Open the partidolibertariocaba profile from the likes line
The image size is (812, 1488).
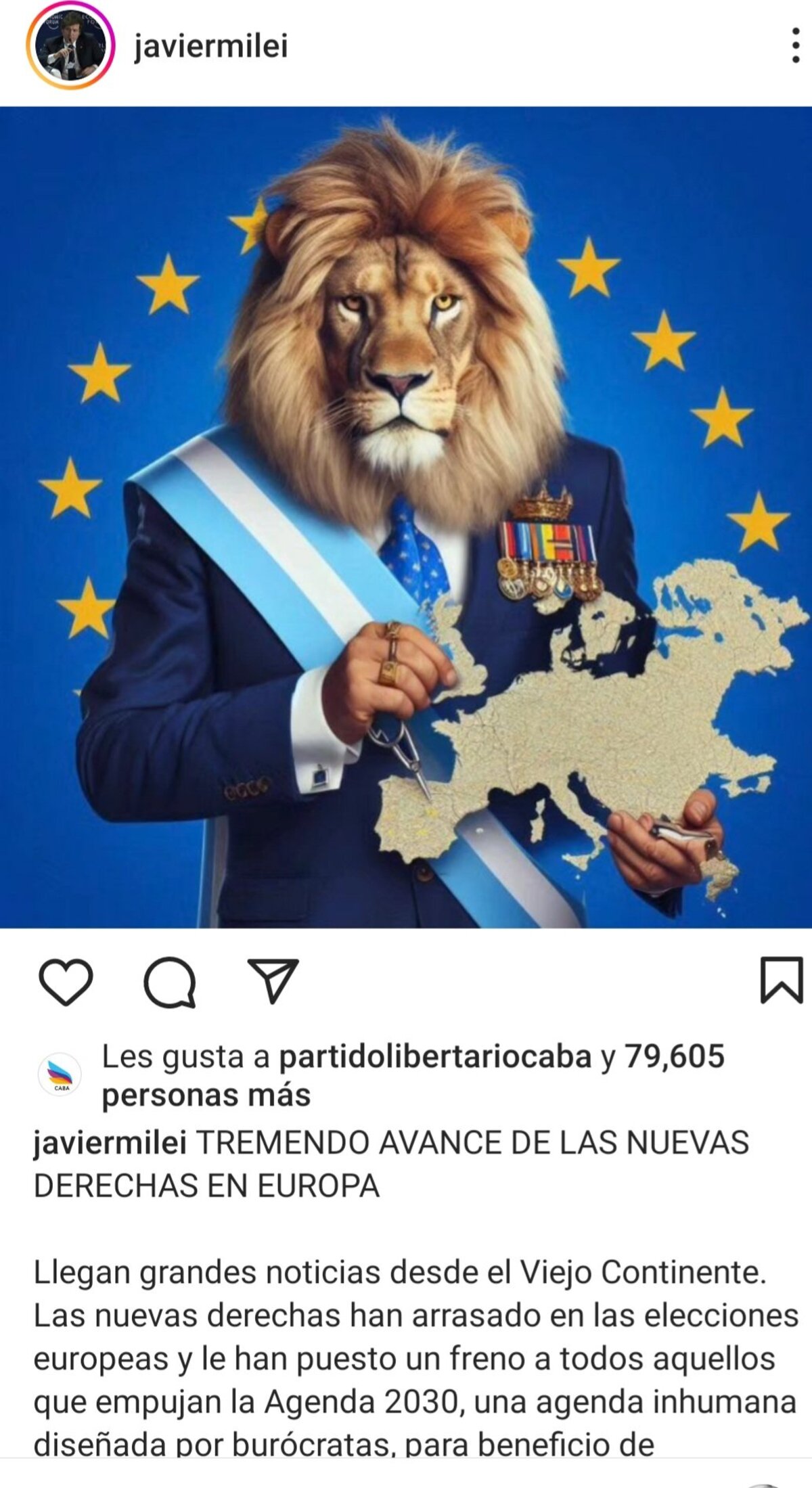coord(435,1056)
